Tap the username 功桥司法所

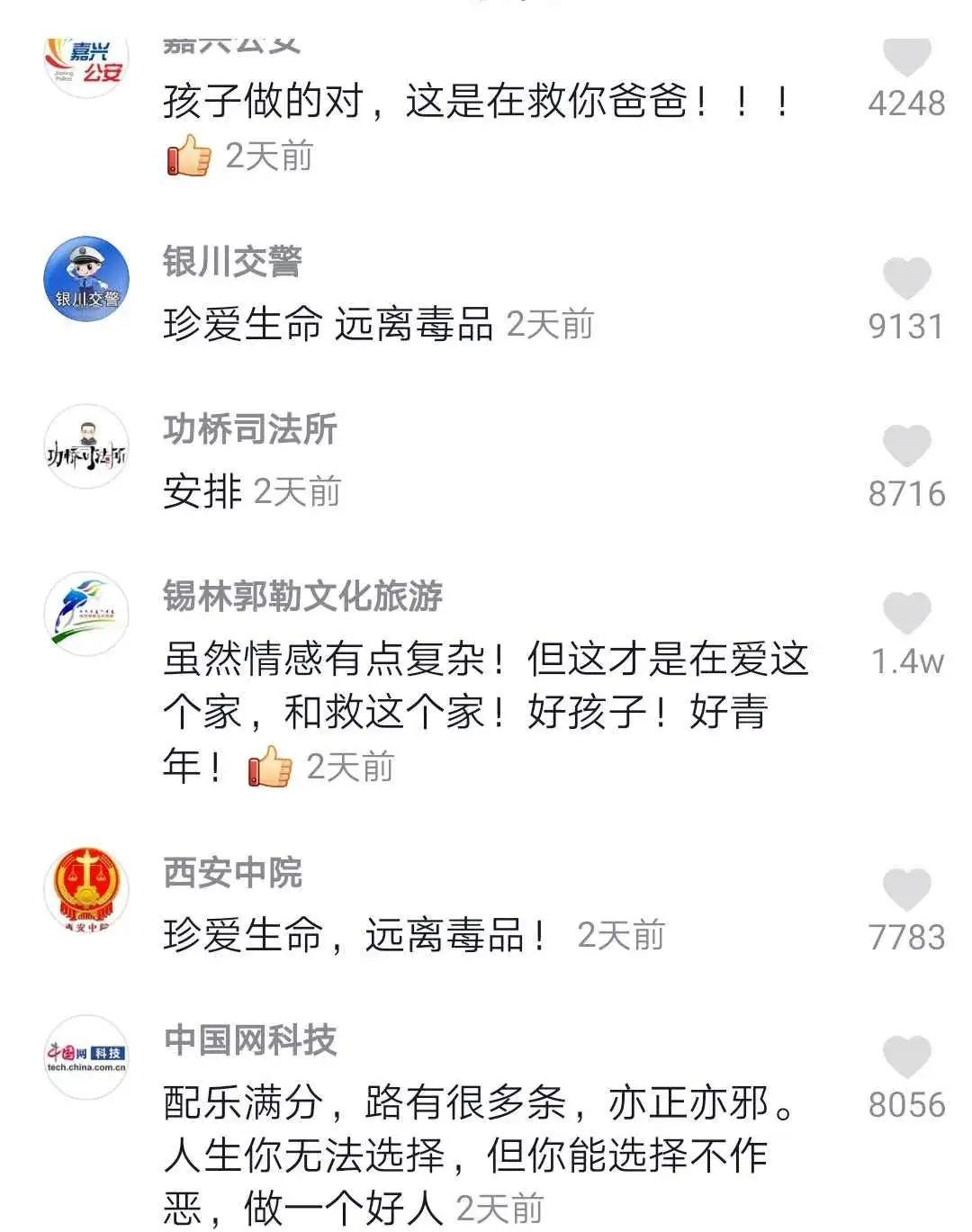(249, 429)
